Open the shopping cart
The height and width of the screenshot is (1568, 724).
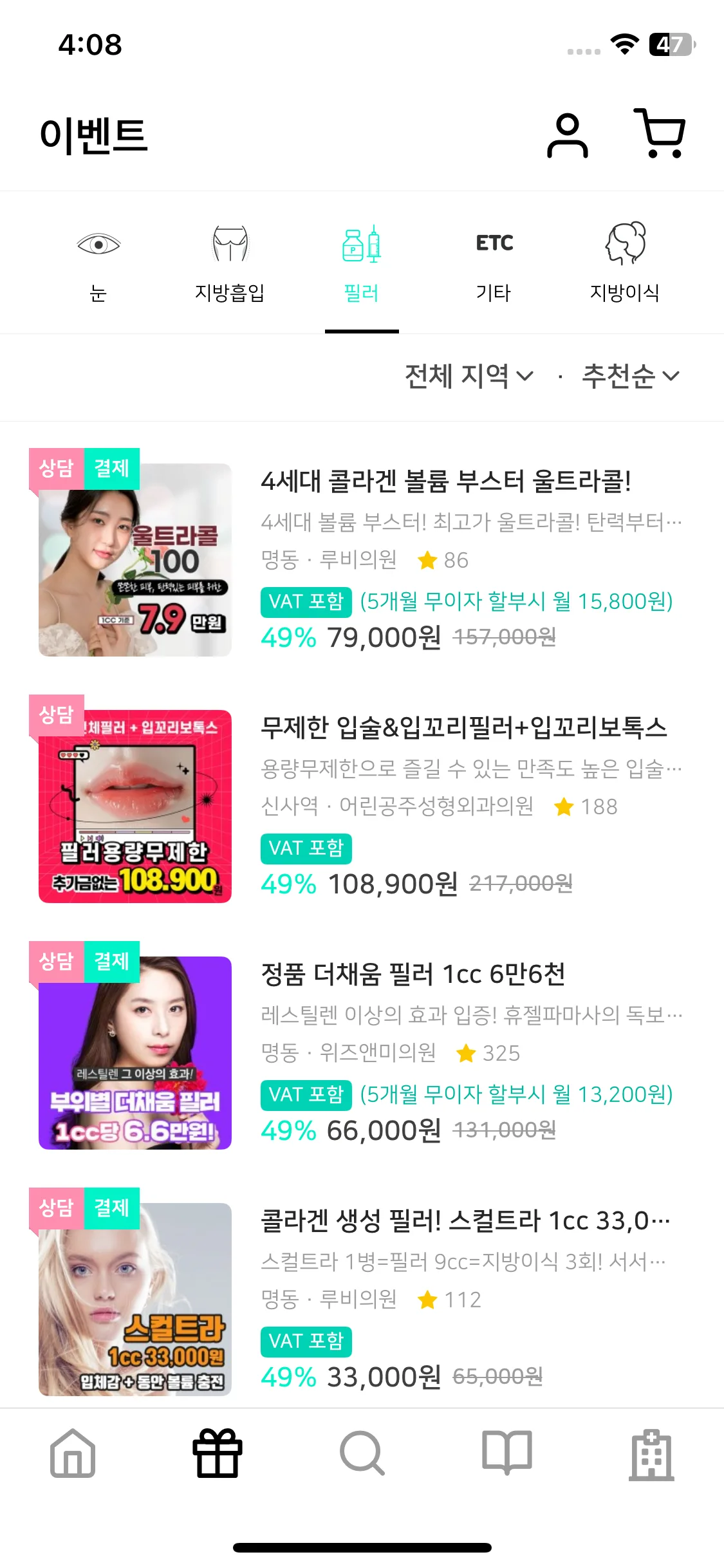660,134
